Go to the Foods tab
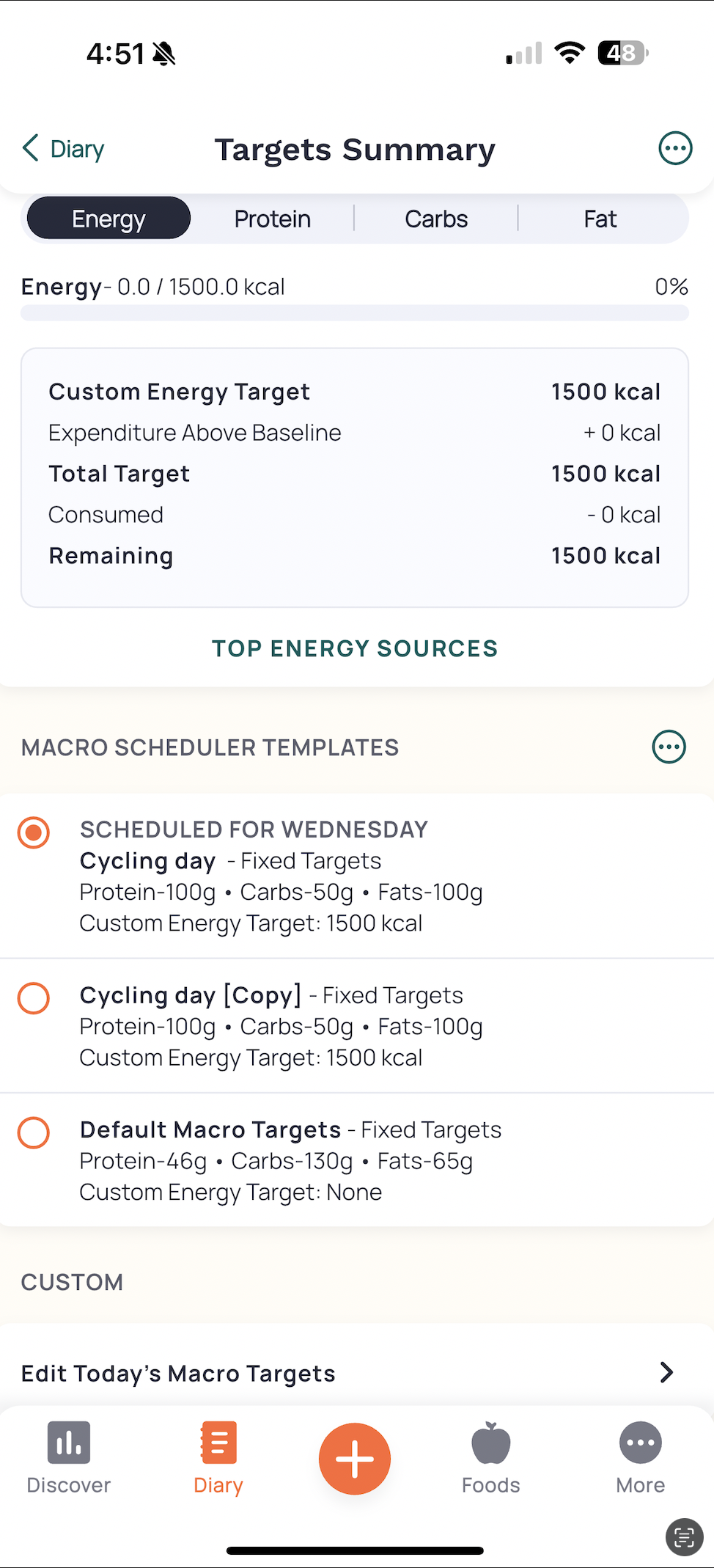 coord(491,1458)
